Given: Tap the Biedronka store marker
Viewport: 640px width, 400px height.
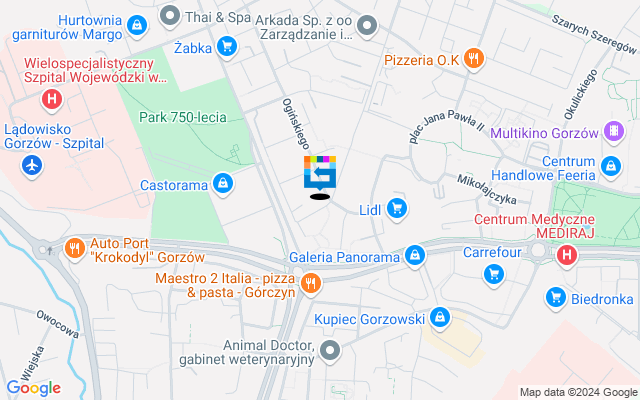Looking at the screenshot, I should (x=556, y=297).
